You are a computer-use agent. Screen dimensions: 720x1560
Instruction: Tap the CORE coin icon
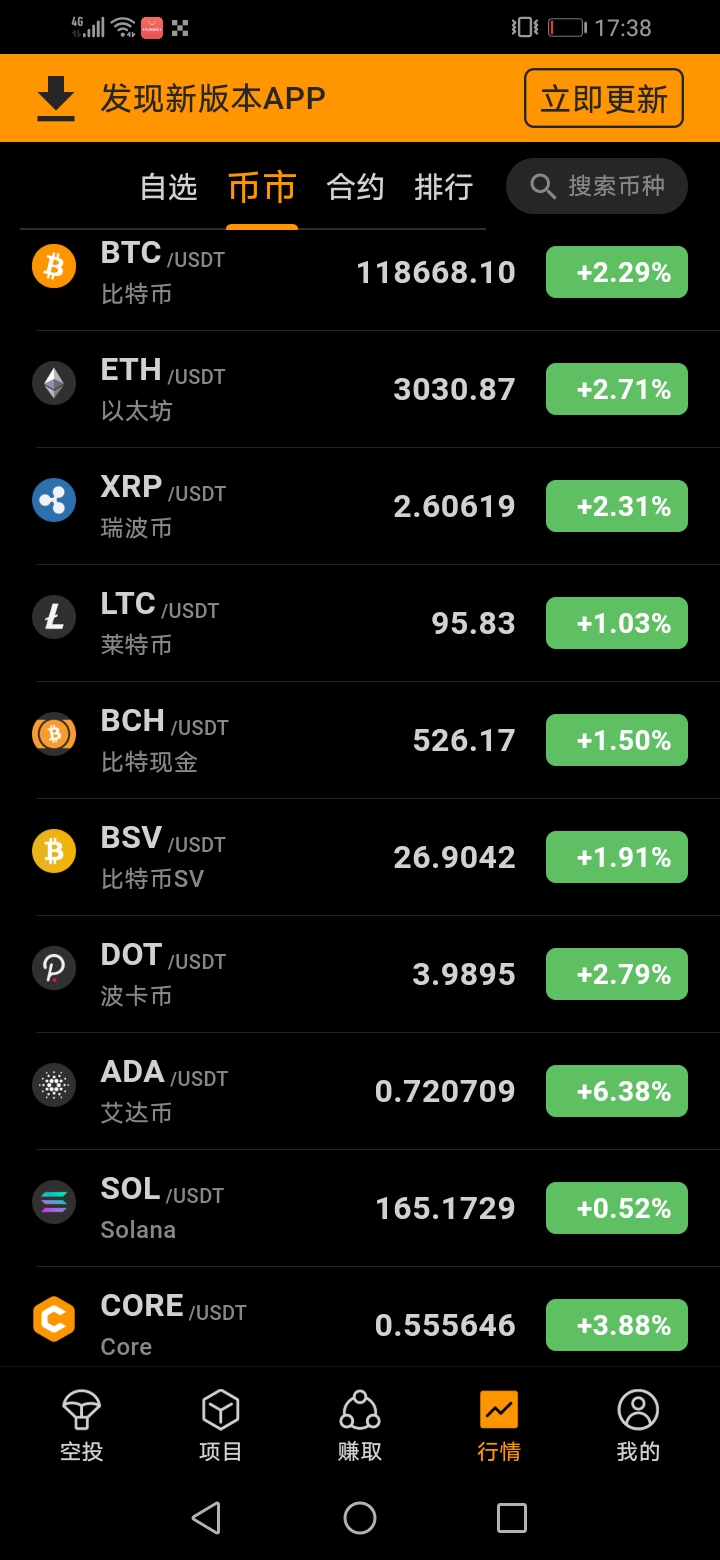pyautogui.click(x=54, y=1319)
